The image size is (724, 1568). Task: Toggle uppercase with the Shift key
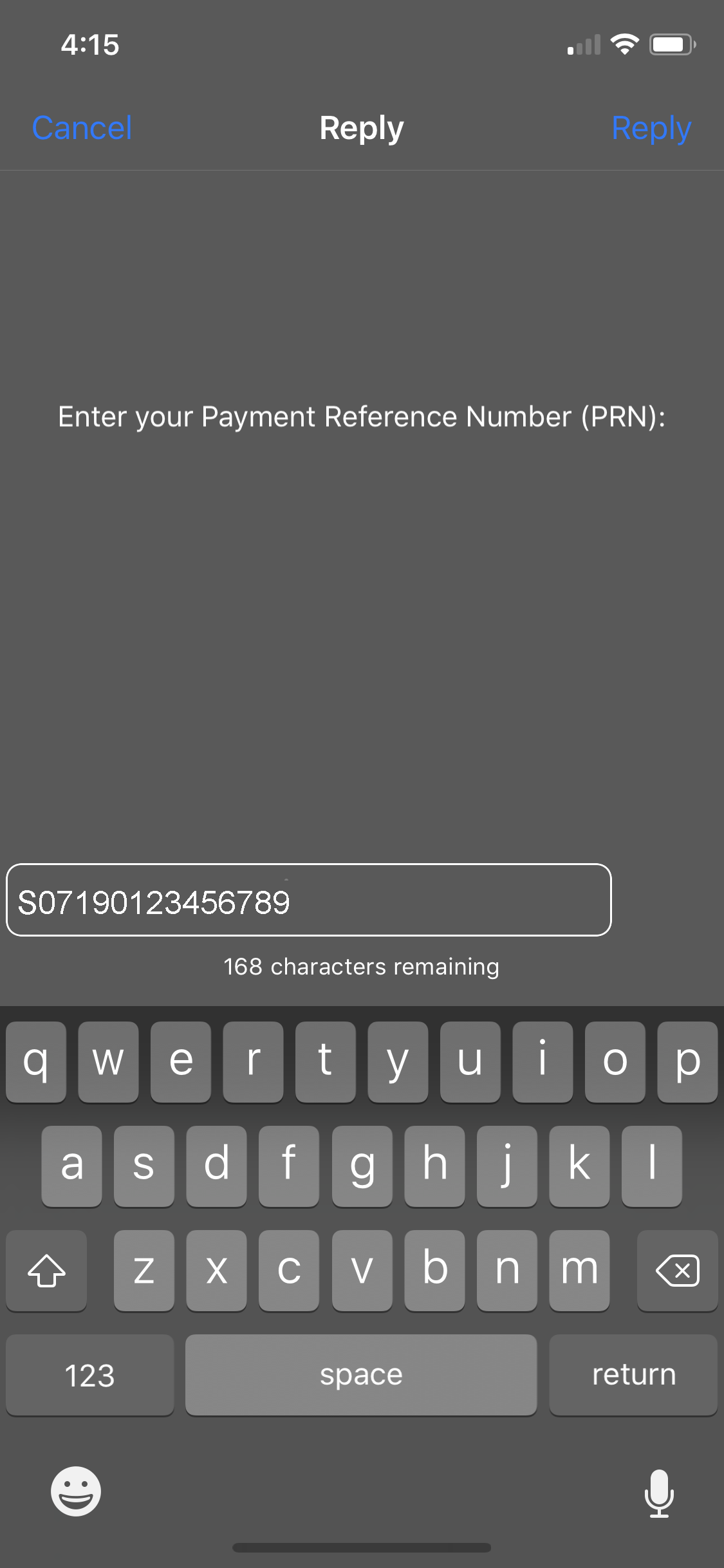click(x=46, y=1269)
